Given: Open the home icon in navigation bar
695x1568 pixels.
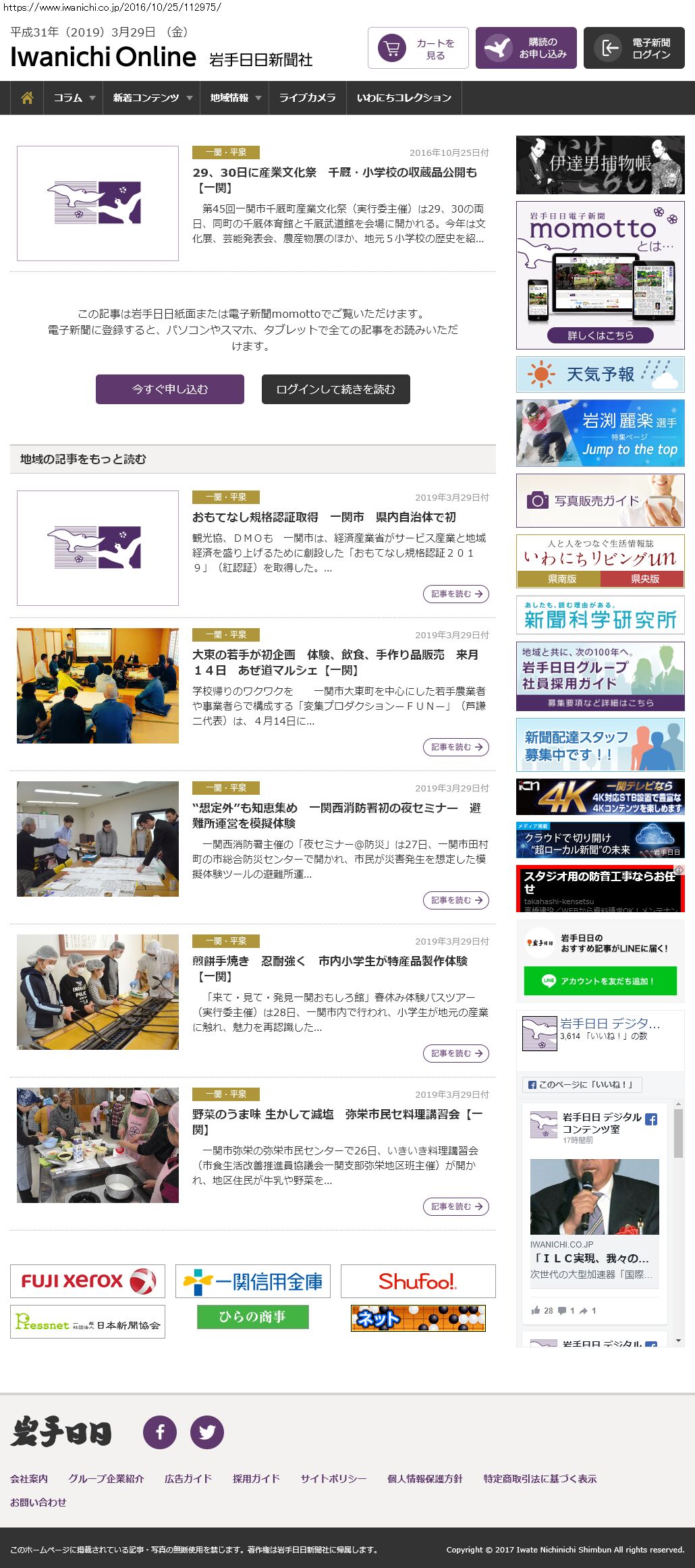Looking at the screenshot, I should pos(27,98).
